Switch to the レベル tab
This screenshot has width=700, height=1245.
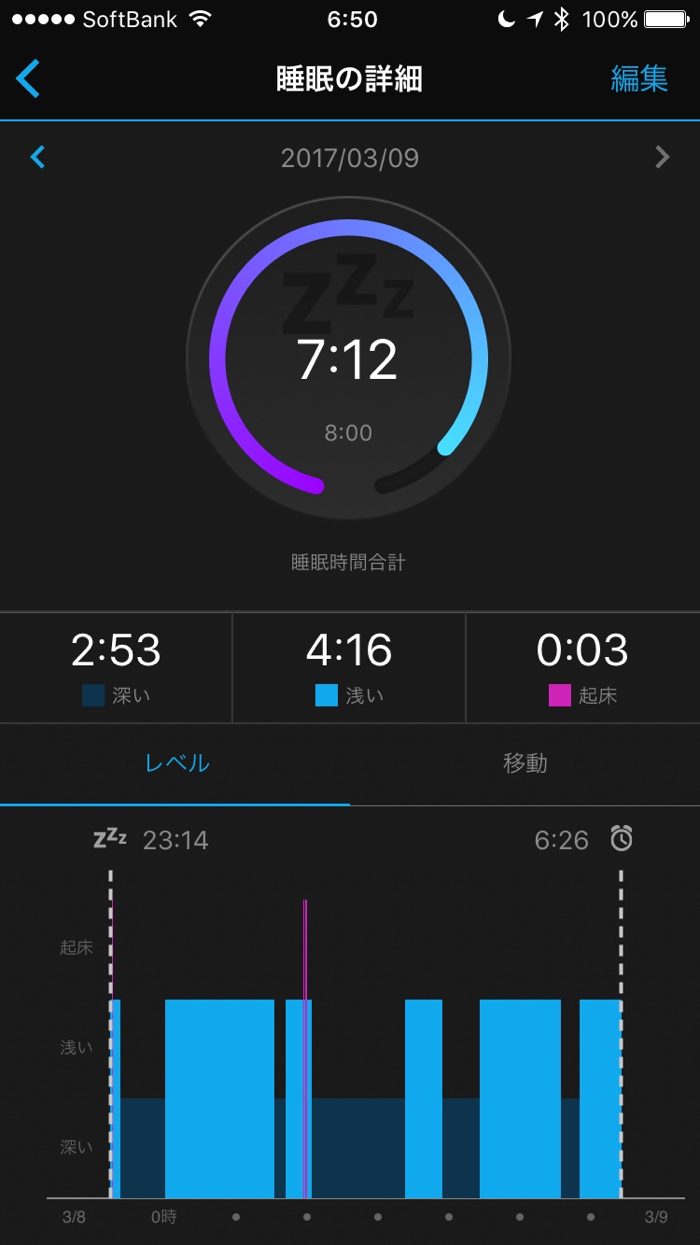pos(177,763)
